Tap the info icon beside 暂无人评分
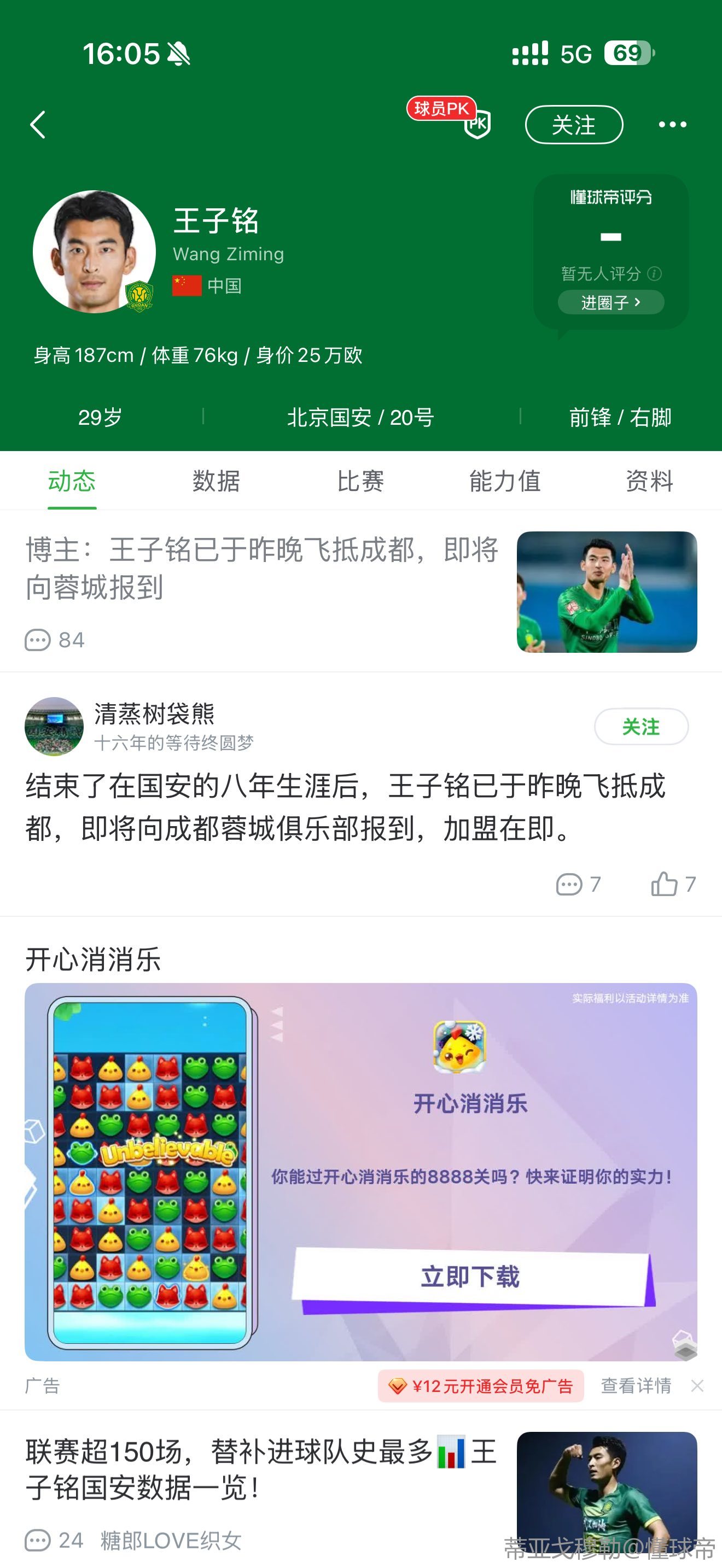 [654, 274]
